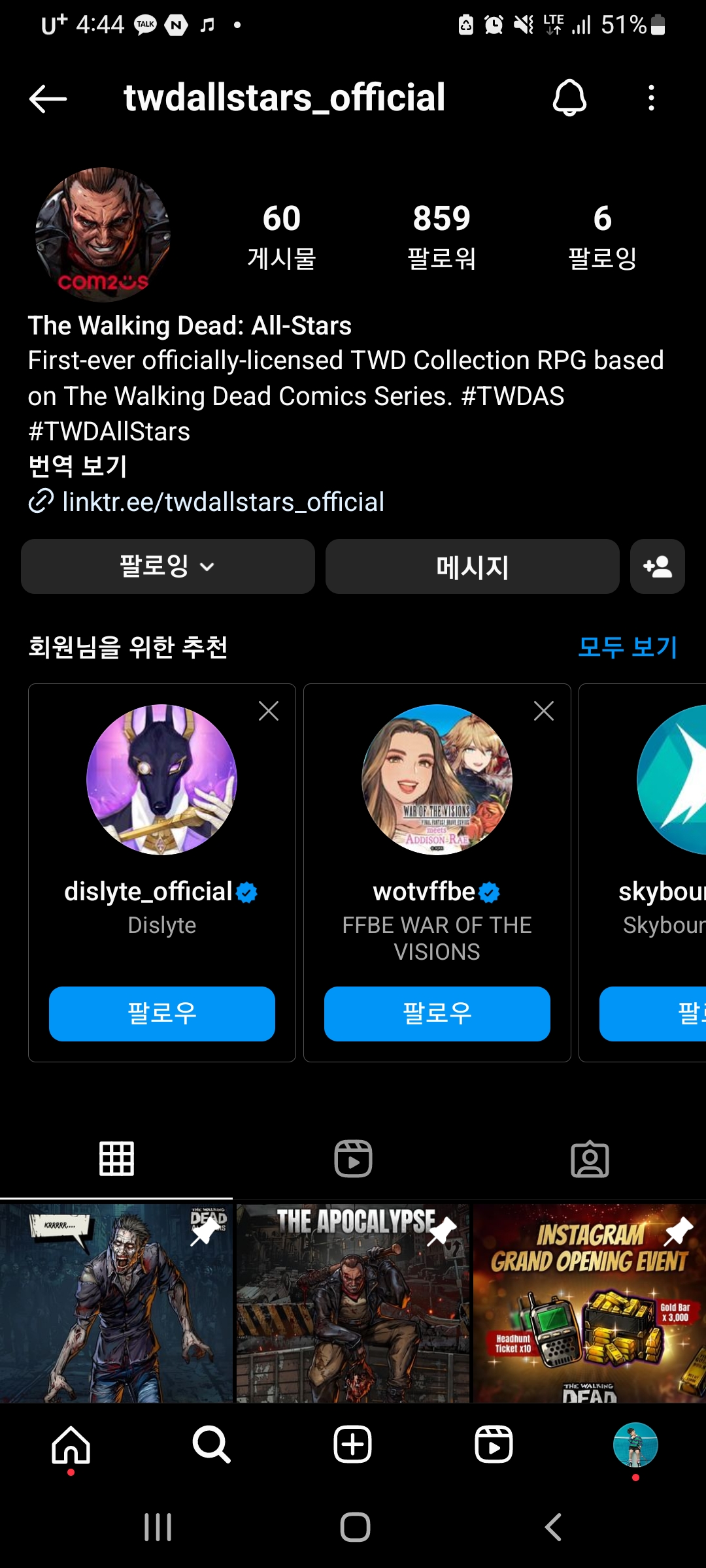Dismiss the dislyte_official suggestion card

pyautogui.click(x=268, y=711)
